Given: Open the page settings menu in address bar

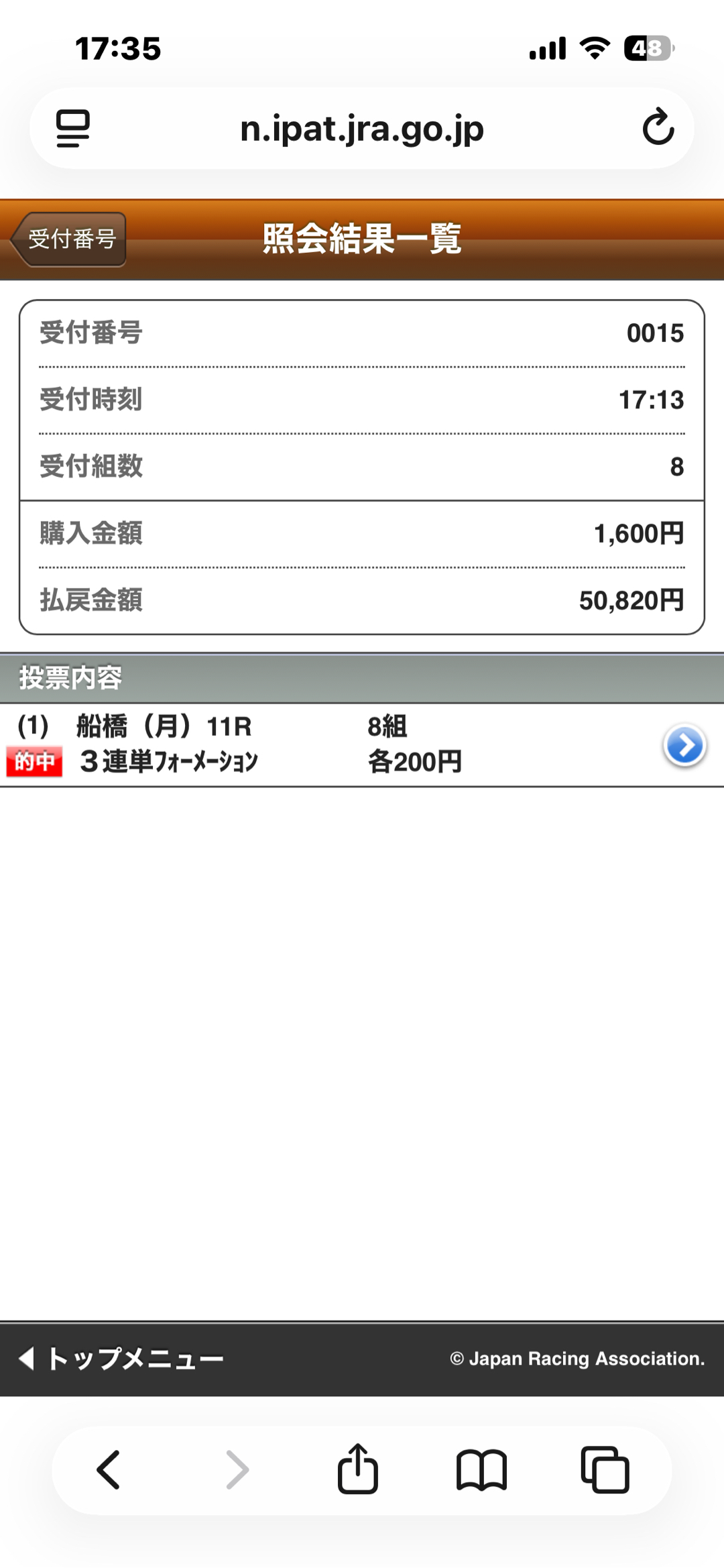Looking at the screenshot, I should point(73,128).
